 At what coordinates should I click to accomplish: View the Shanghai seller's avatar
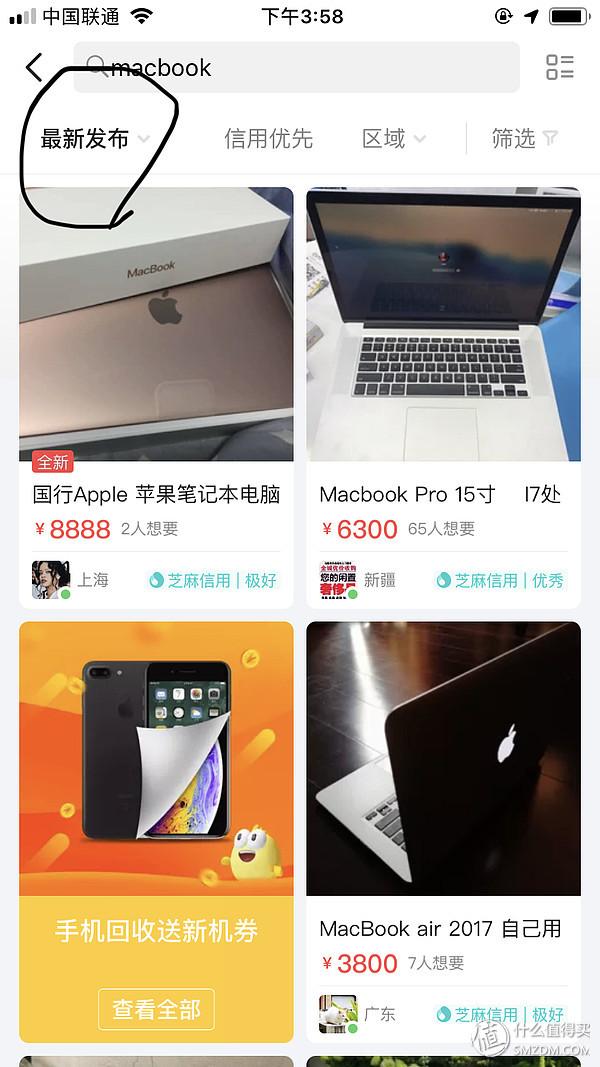(x=51, y=580)
